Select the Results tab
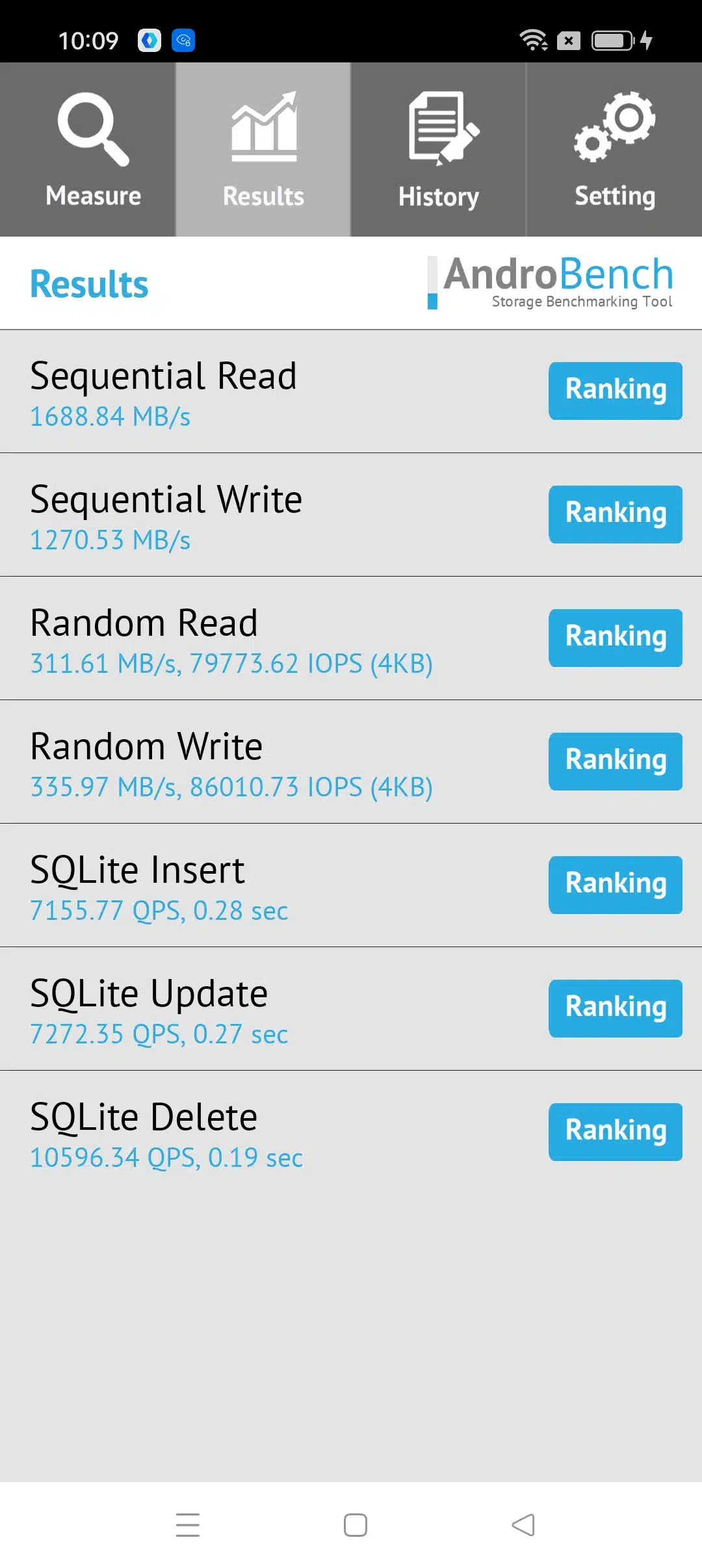 coord(263,150)
